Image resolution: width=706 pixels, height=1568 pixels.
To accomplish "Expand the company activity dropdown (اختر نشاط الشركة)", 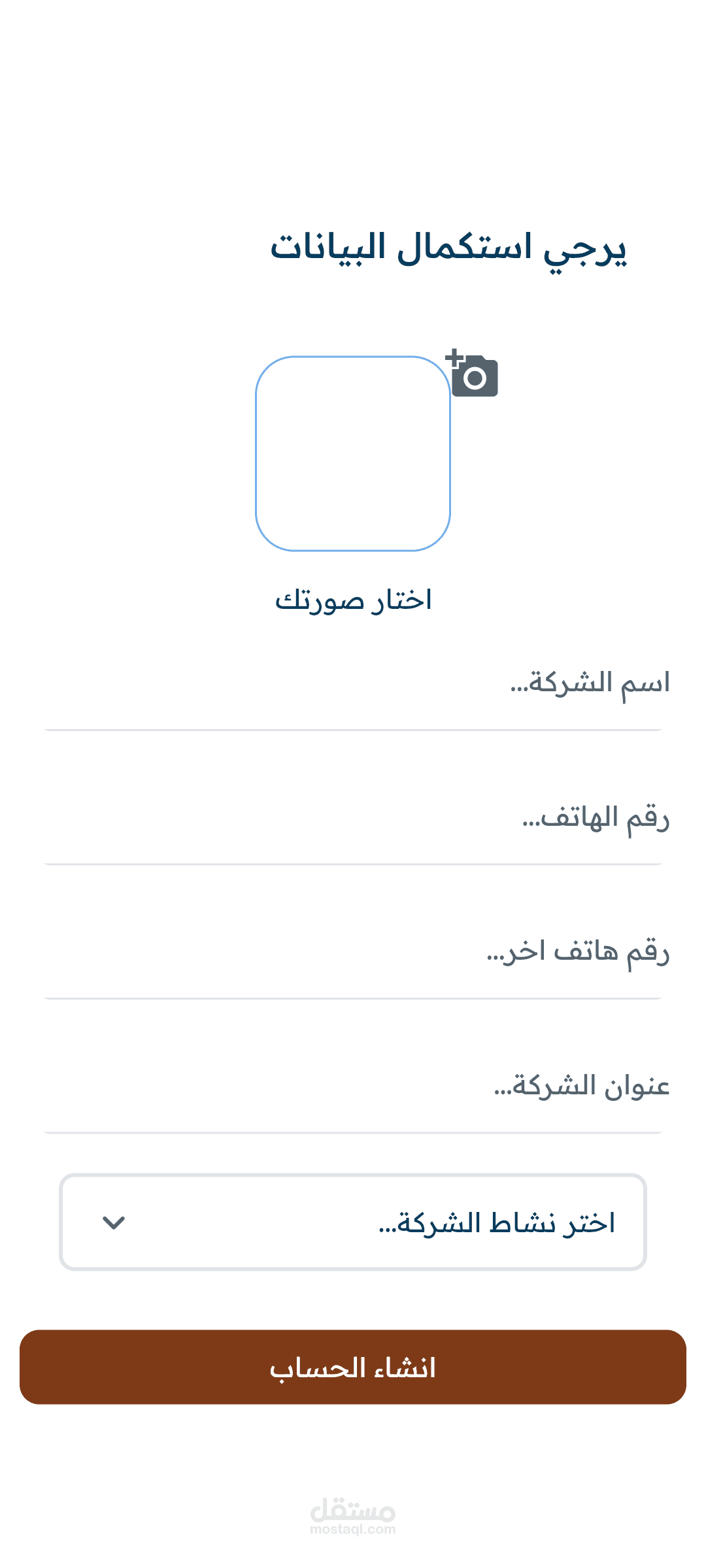I will tap(353, 1222).
